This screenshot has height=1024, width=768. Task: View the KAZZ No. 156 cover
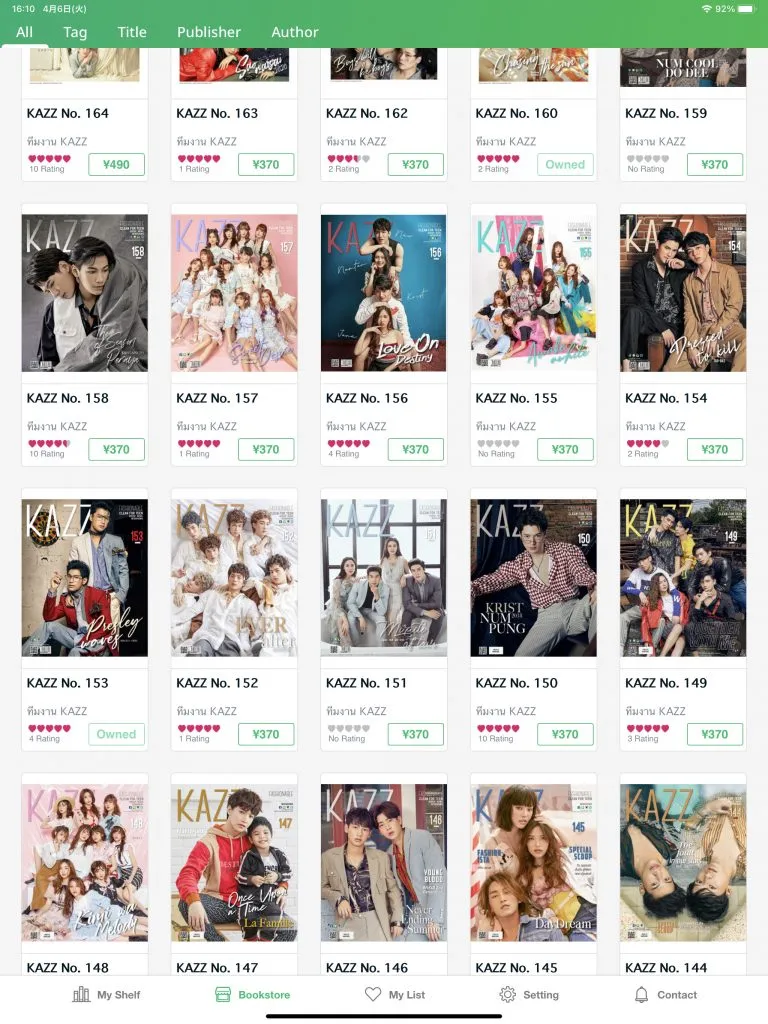coord(383,293)
